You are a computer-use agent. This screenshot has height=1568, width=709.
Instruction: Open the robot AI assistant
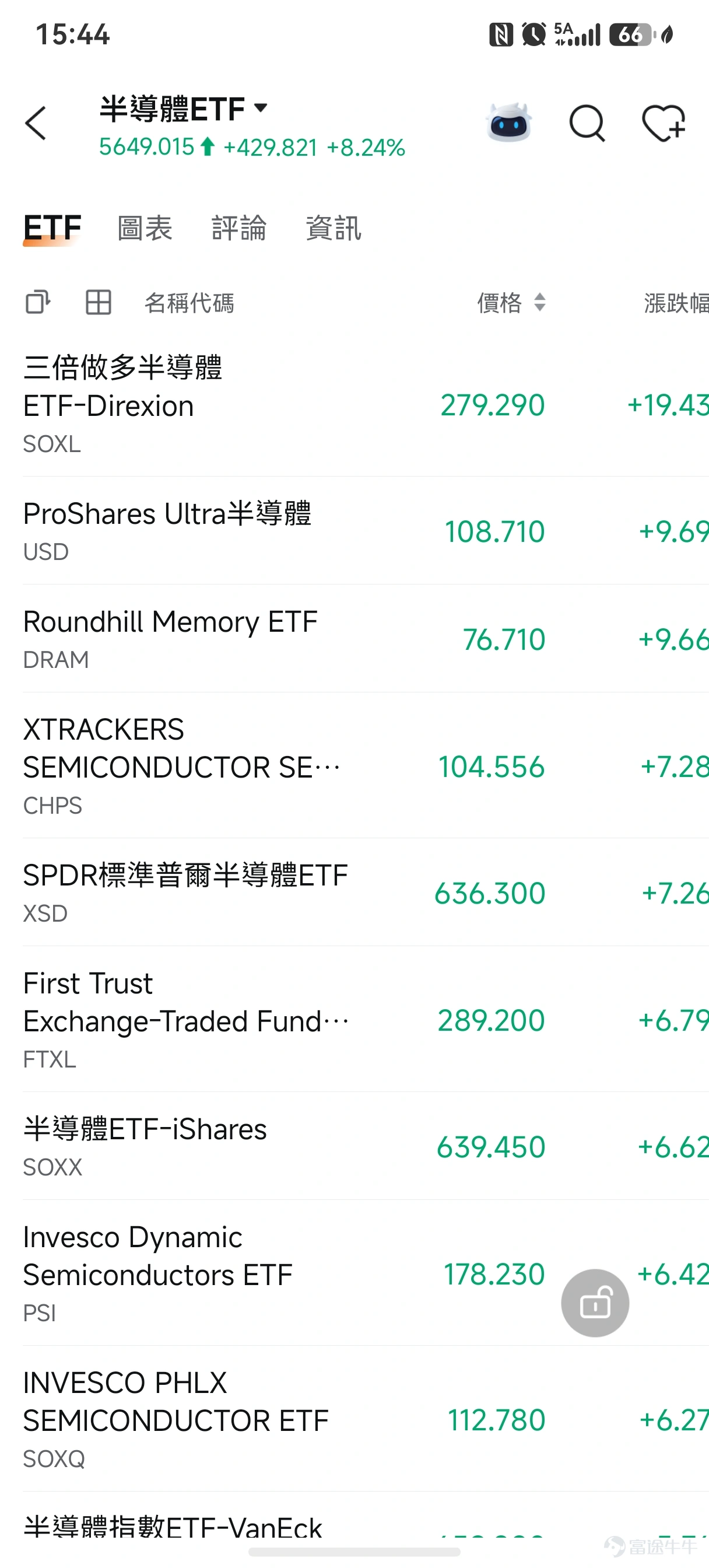[x=510, y=123]
